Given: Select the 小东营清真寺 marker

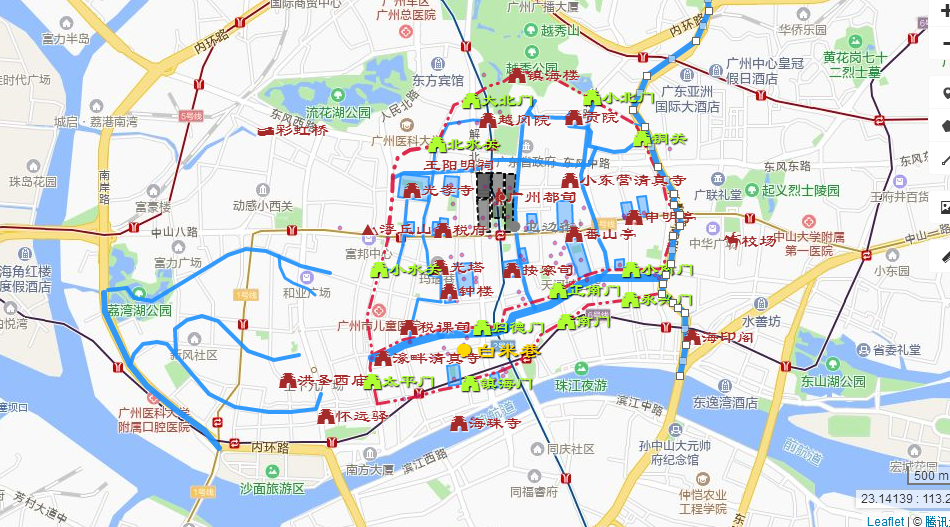Looking at the screenshot, I should tap(570, 181).
